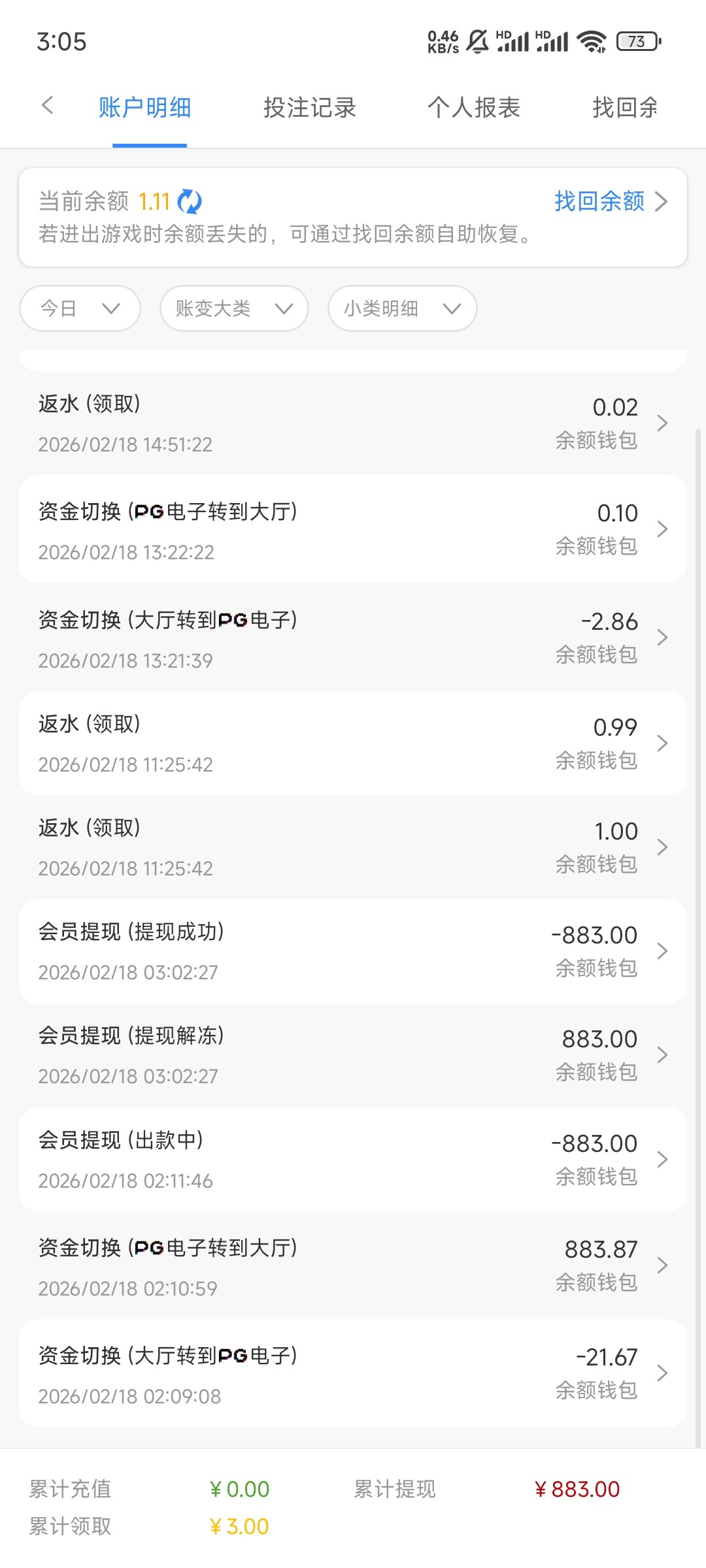706x1568 pixels.
Task: Expand the 小类明细 filter dropdown
Action: [401, 308]
